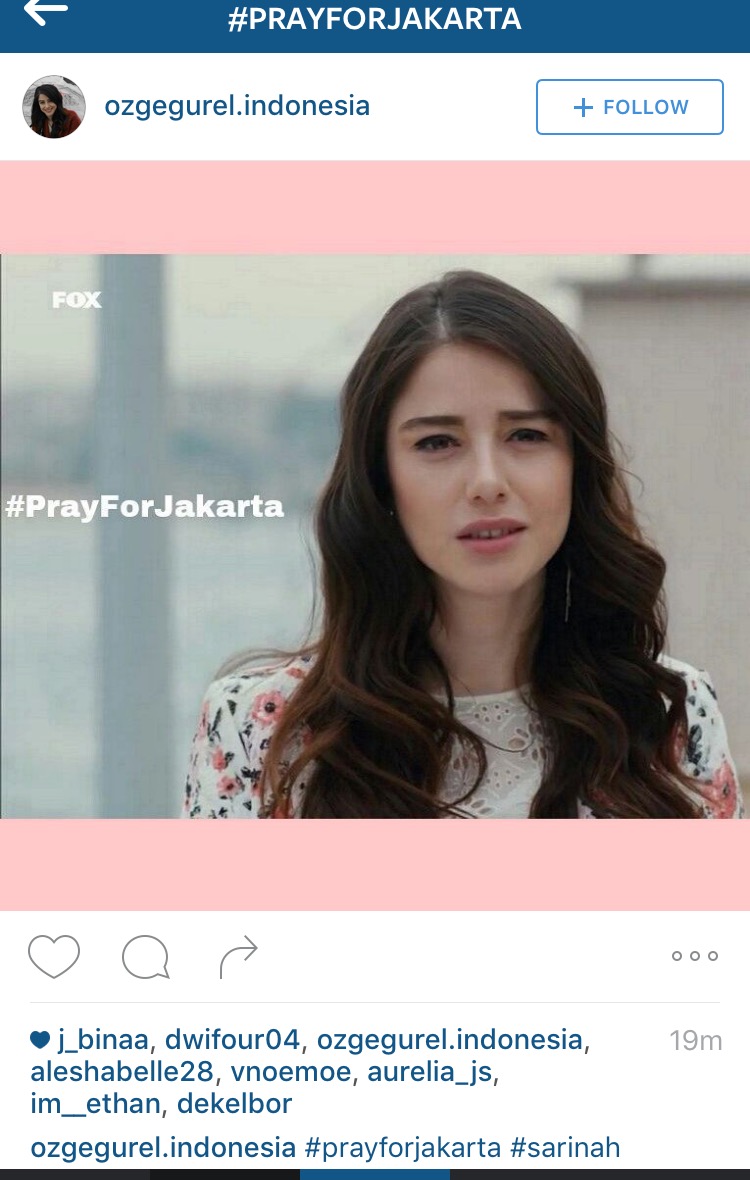The width and height of the screenshot is (750, 1180).
Task: Open the #sarinah hashtag in caption
Action: 565,1148
